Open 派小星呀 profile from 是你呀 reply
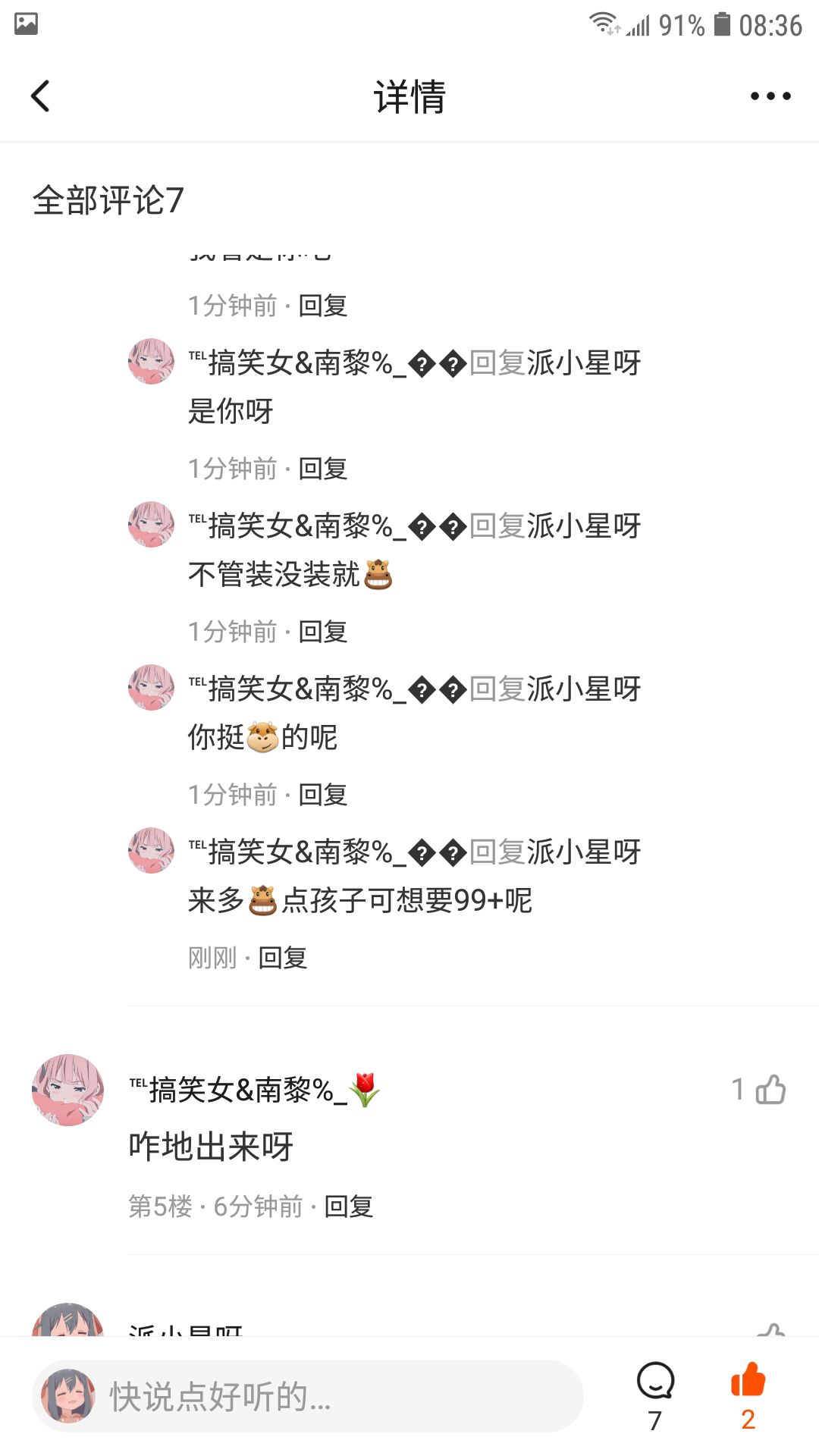The height and width of the screenshot is (1456, 819). coord(584,362)
